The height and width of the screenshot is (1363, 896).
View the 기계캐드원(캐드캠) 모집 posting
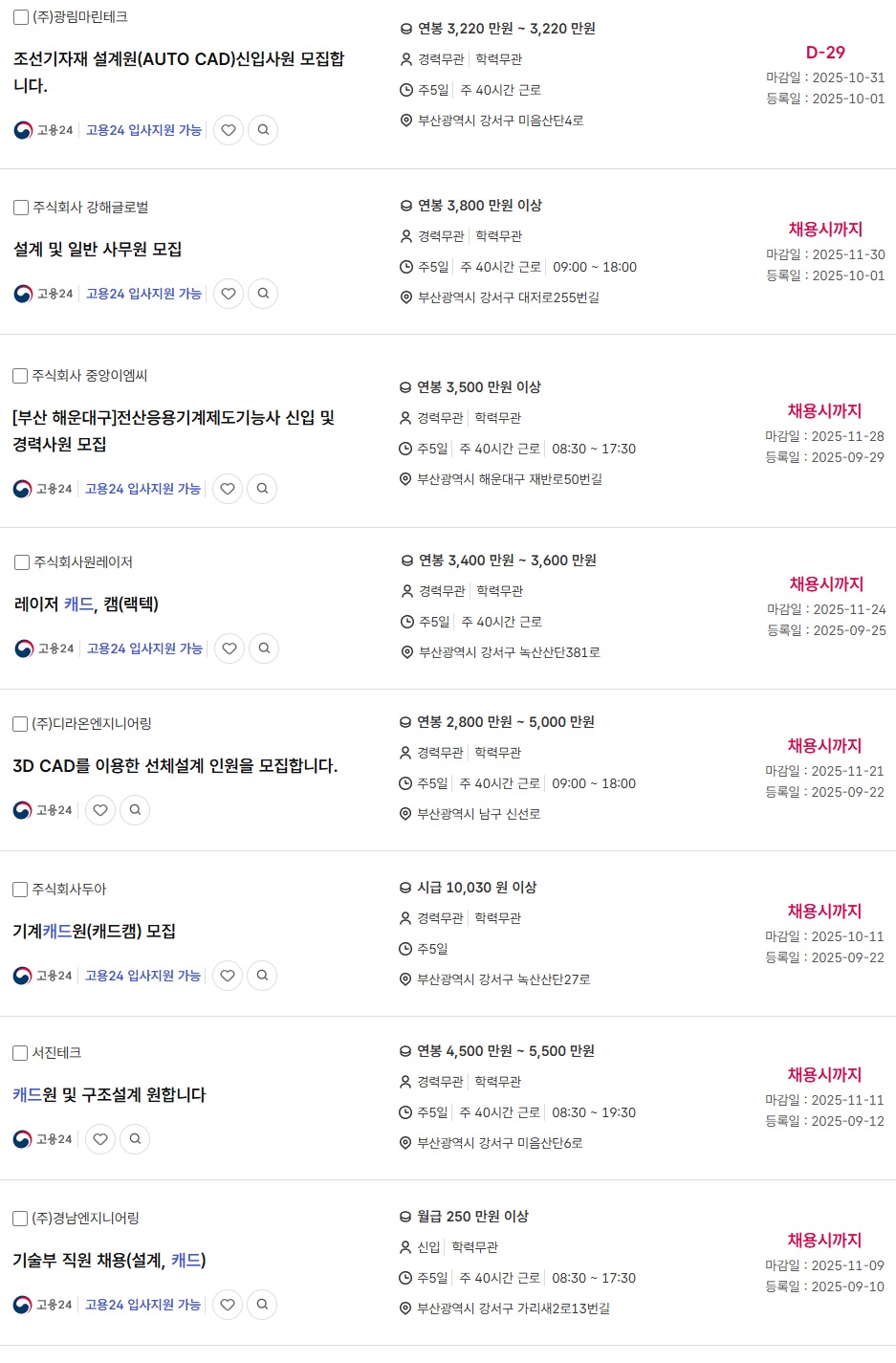pos(94,932)
